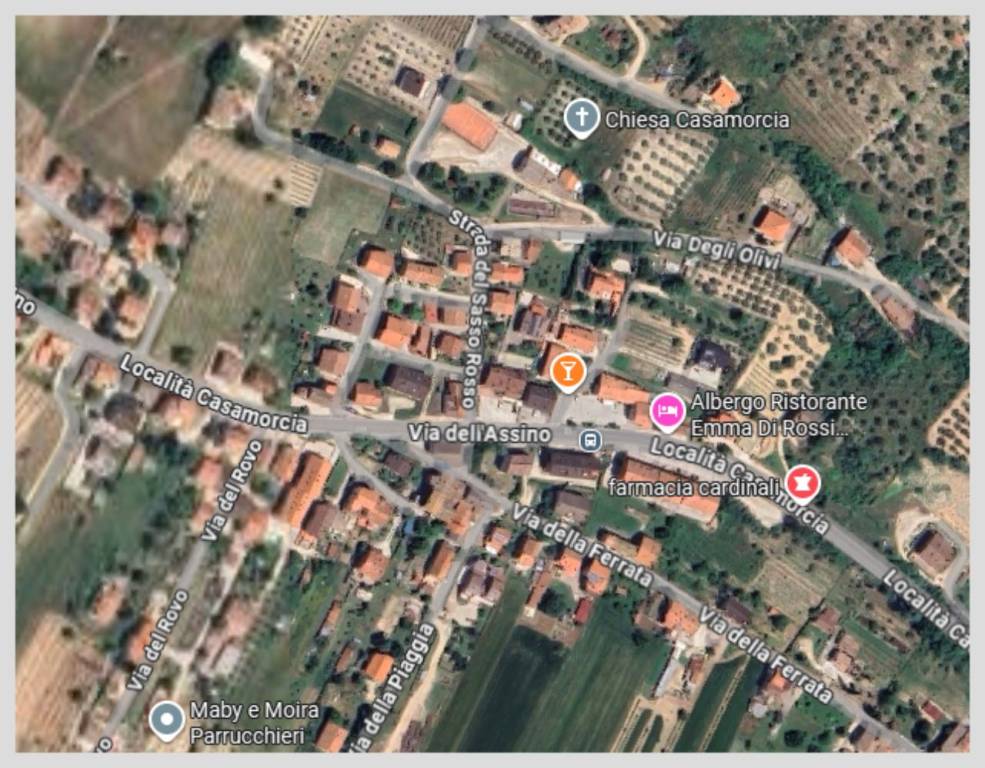
Task: Select the Maby e Moira Parrucchieri marker
Action: click(x=167, y=719)
